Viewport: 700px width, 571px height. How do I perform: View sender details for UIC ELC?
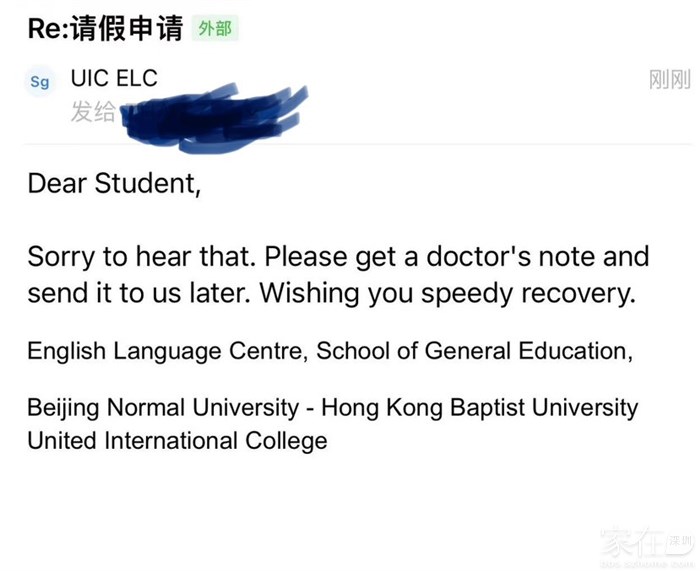(x=114, y=78)
